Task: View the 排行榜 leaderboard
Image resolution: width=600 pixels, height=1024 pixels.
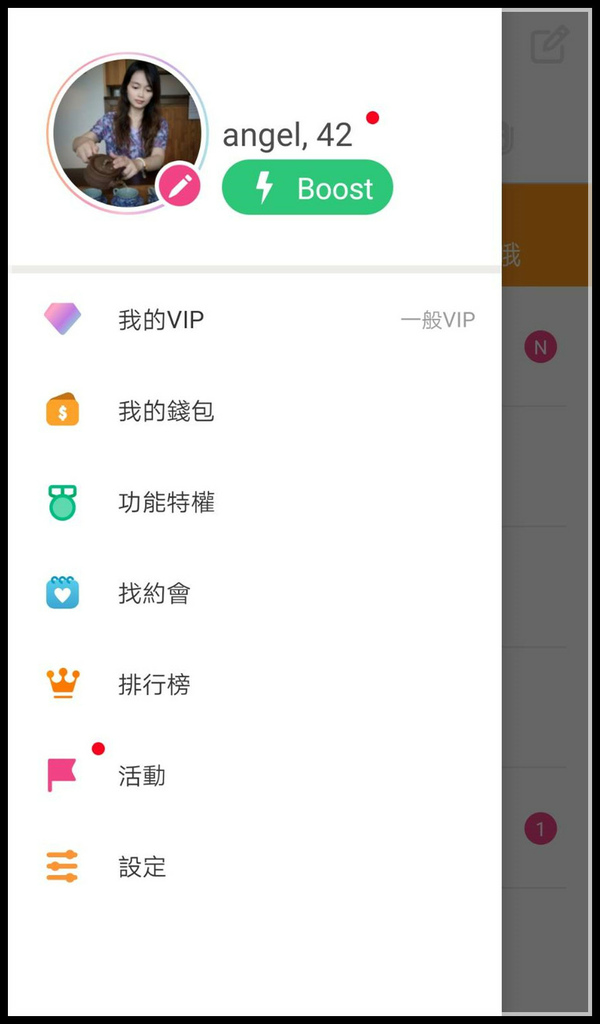Action: click(x=255, y=685)
